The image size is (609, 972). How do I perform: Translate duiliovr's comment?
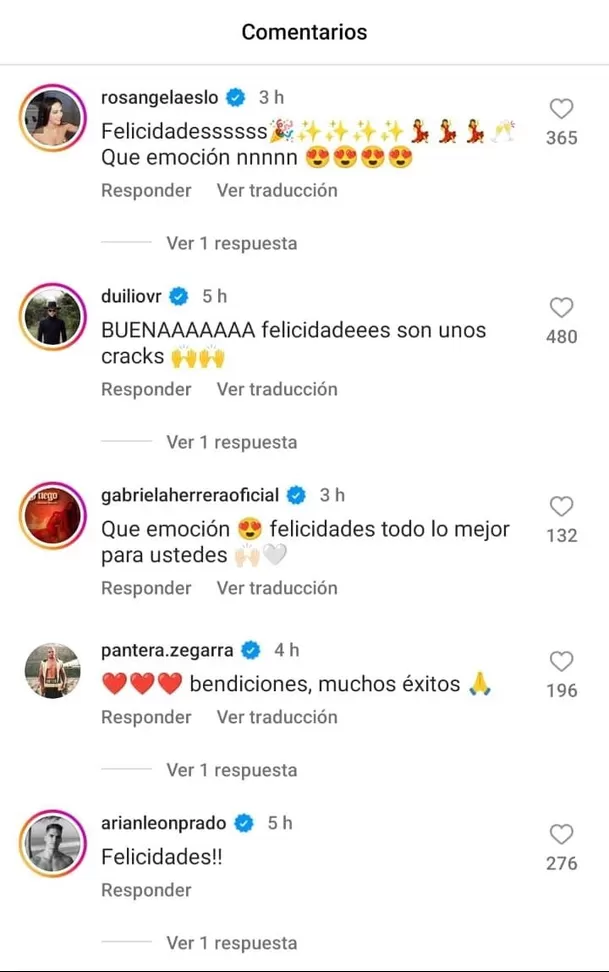277,389
